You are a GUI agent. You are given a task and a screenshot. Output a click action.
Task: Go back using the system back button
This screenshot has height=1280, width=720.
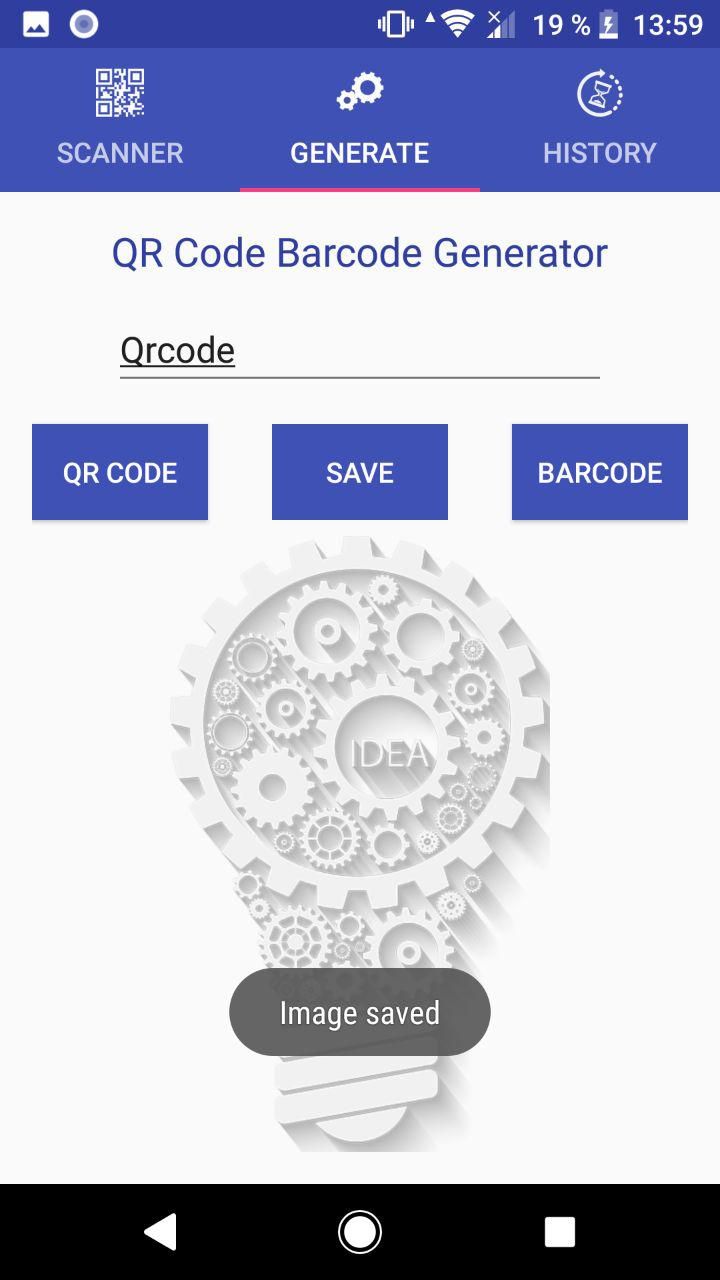(160, 1232)
